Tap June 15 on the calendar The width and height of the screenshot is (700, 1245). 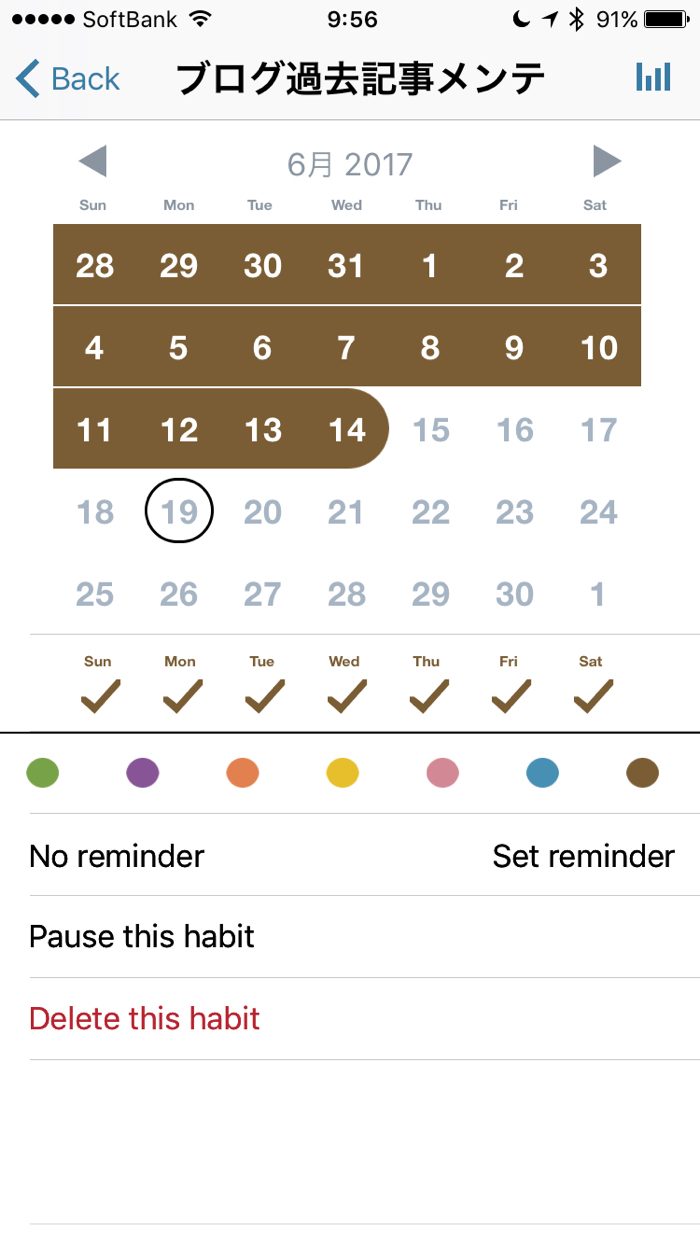pyautogui.click(x=431, y=430)
